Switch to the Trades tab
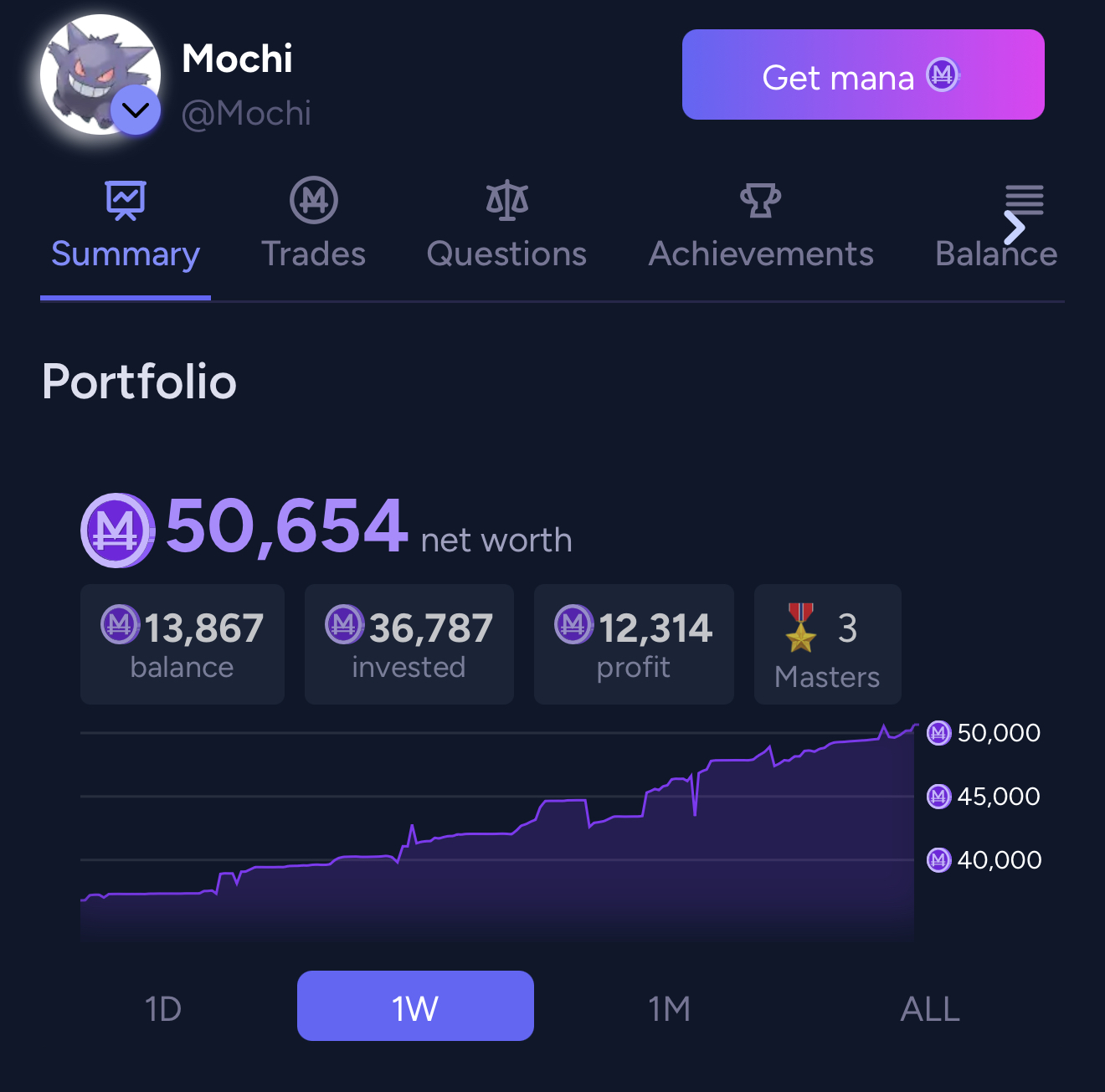 click(313, 228)
